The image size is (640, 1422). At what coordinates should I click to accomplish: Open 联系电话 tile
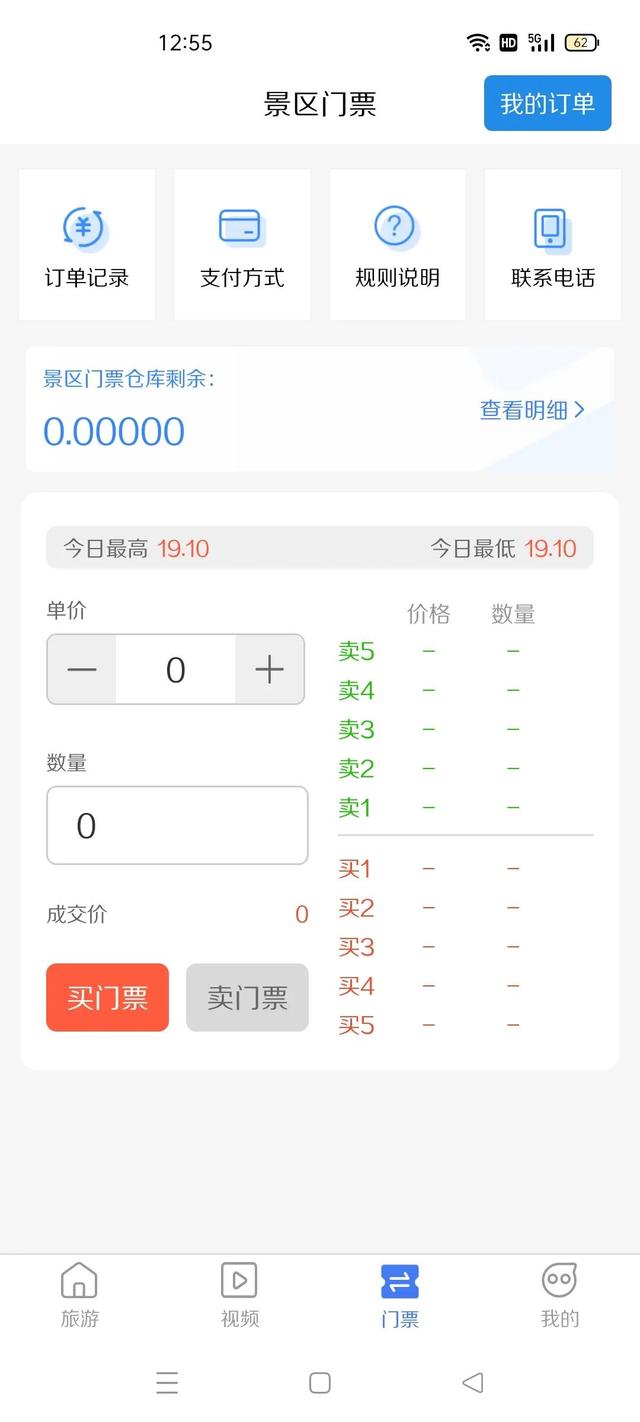552,245
